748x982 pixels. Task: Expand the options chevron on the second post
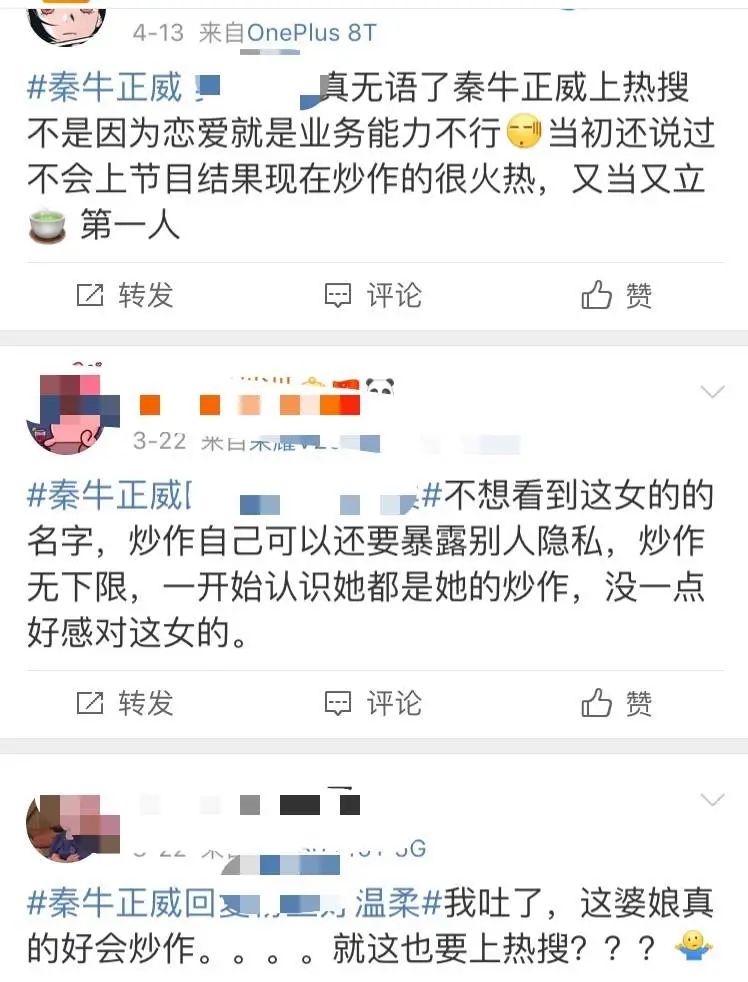710,392
